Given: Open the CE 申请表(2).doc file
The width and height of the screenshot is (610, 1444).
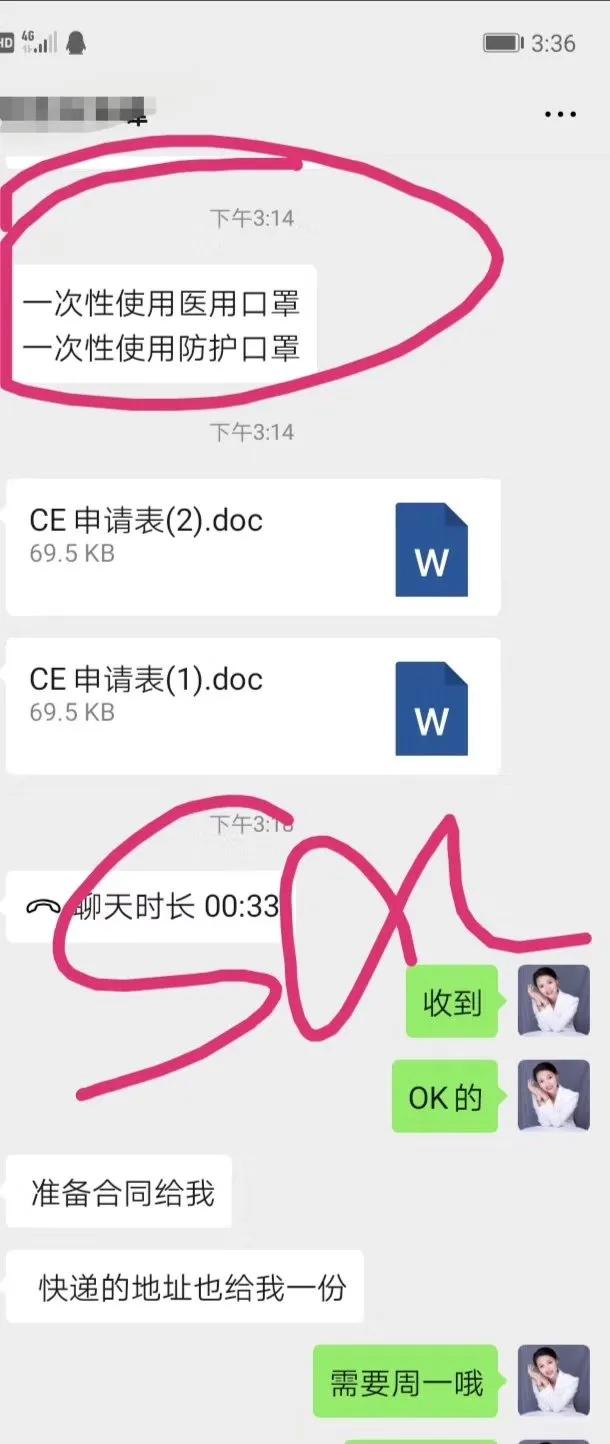Looking at the screenshot, I should (x=252, y=547).
